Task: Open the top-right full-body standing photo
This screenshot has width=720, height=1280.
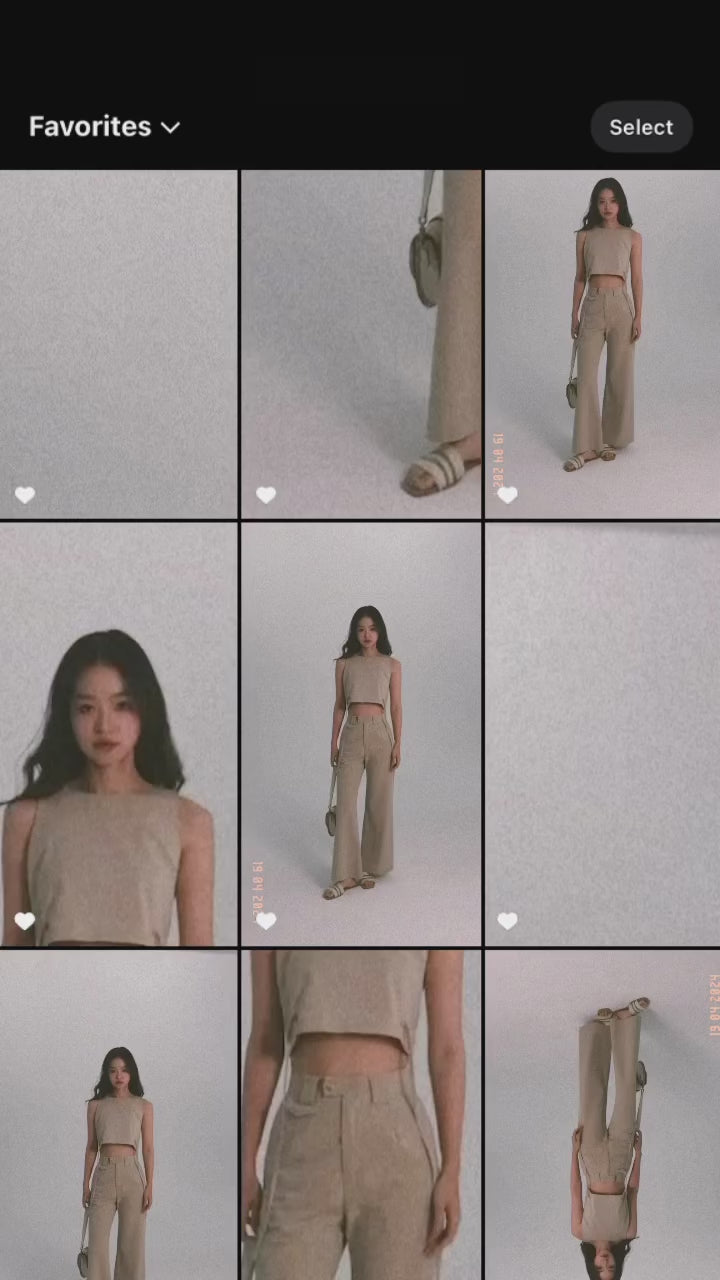Action: (603, 343)
